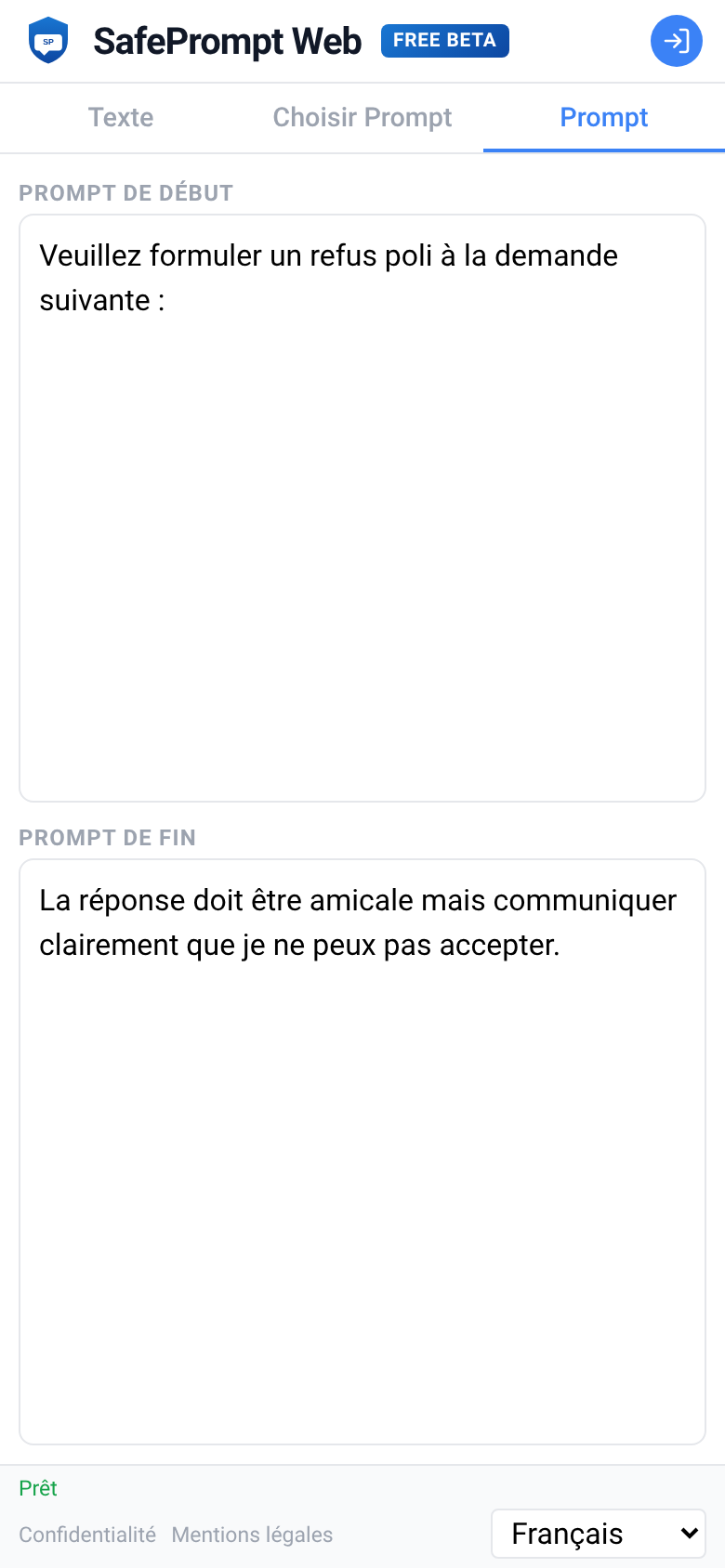Click the SP emblem inside the shield

[x=47, y=41]
